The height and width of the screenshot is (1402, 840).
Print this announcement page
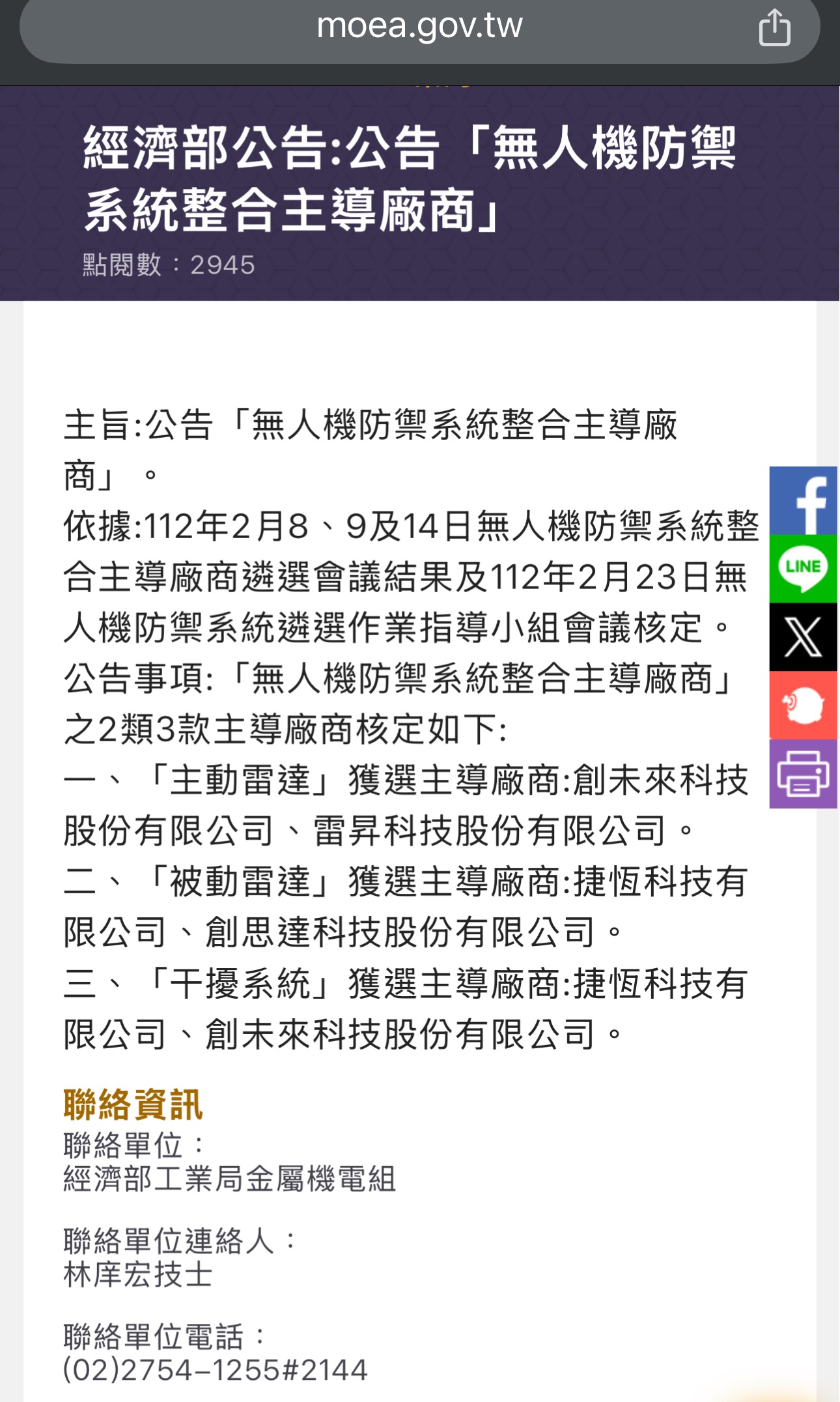click(x=803, y=774)
